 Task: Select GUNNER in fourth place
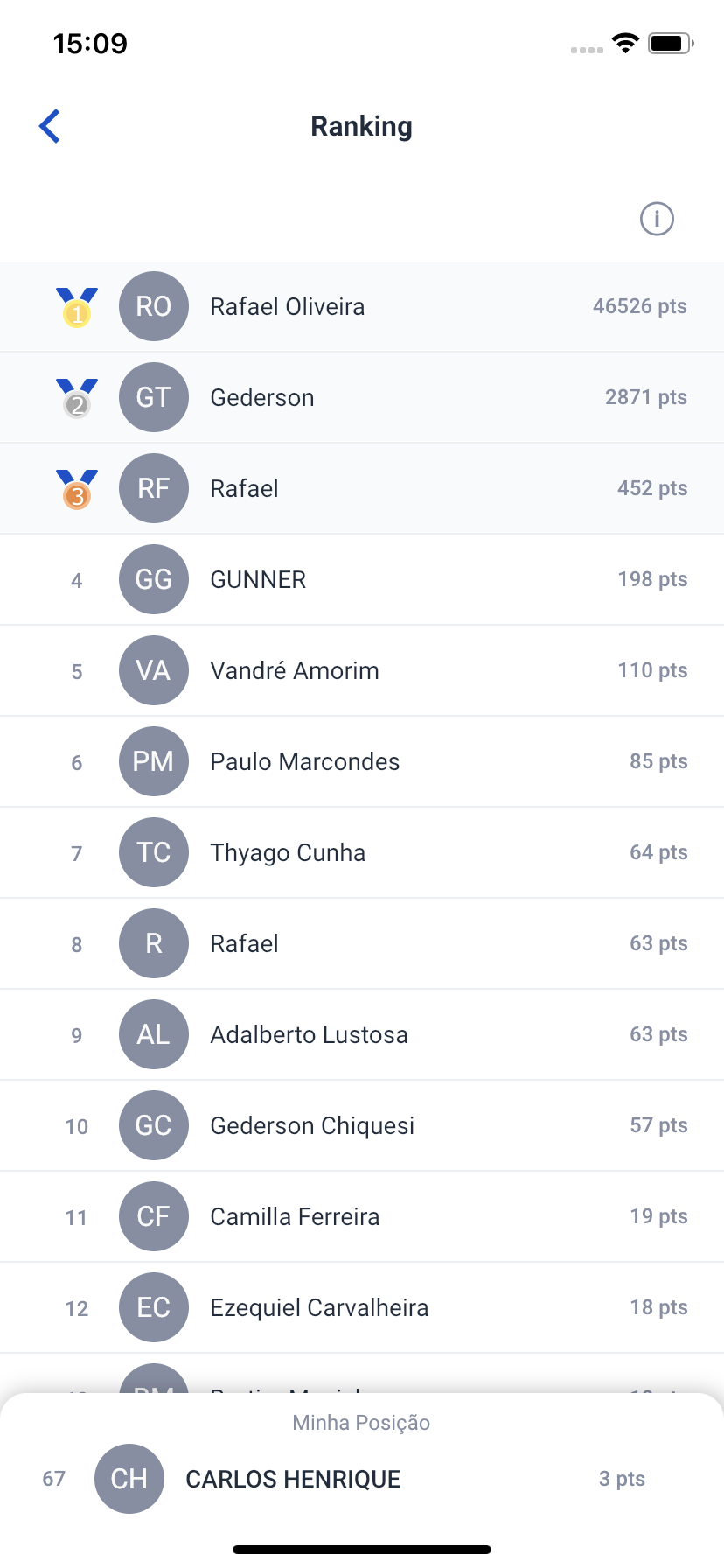tap(362, 580)
